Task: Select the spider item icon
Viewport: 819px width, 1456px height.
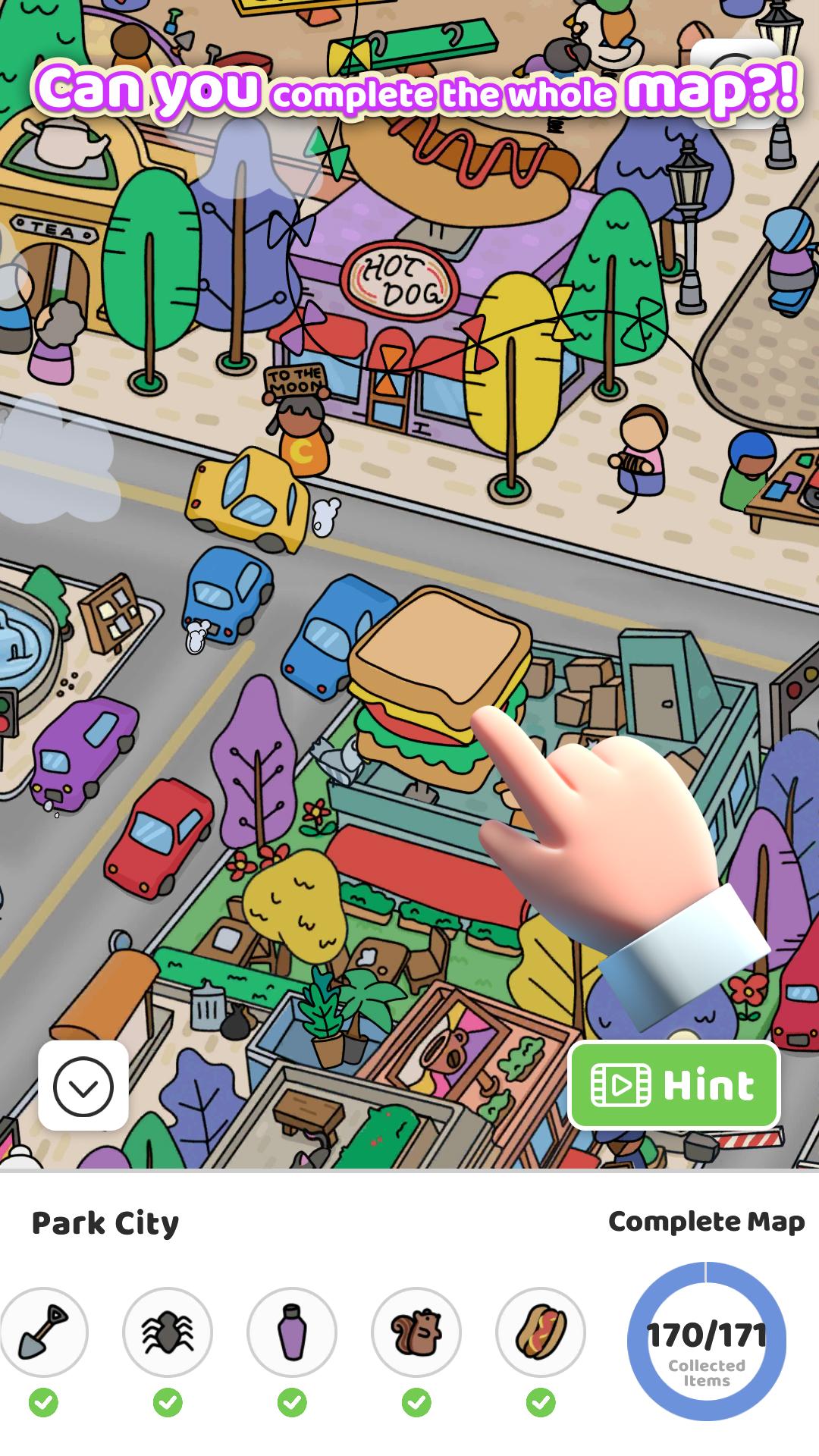Action: [168, 1332]
